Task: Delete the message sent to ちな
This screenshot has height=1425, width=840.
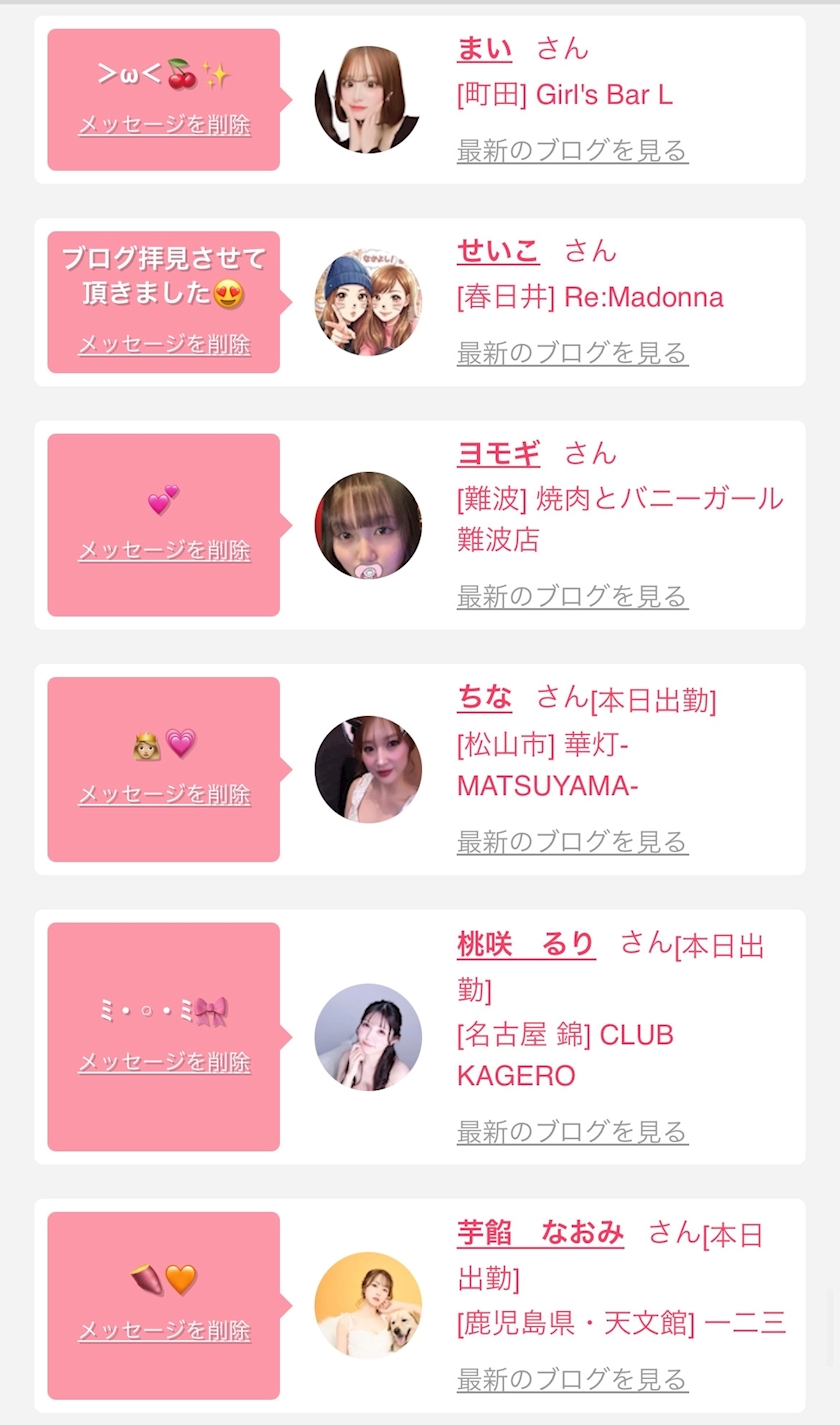Action: tap(164, 795)
